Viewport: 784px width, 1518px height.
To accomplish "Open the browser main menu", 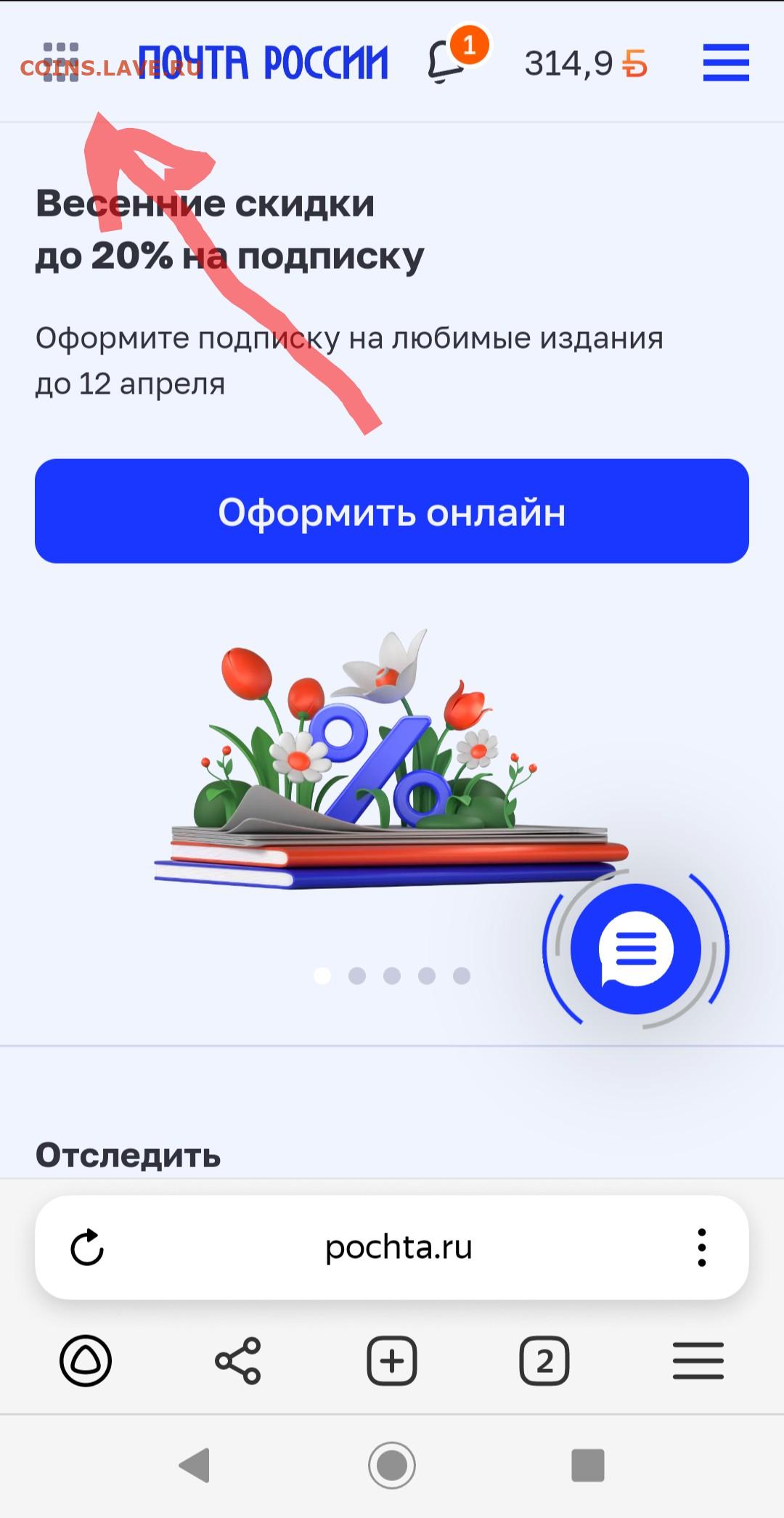I will (698, 1360).
